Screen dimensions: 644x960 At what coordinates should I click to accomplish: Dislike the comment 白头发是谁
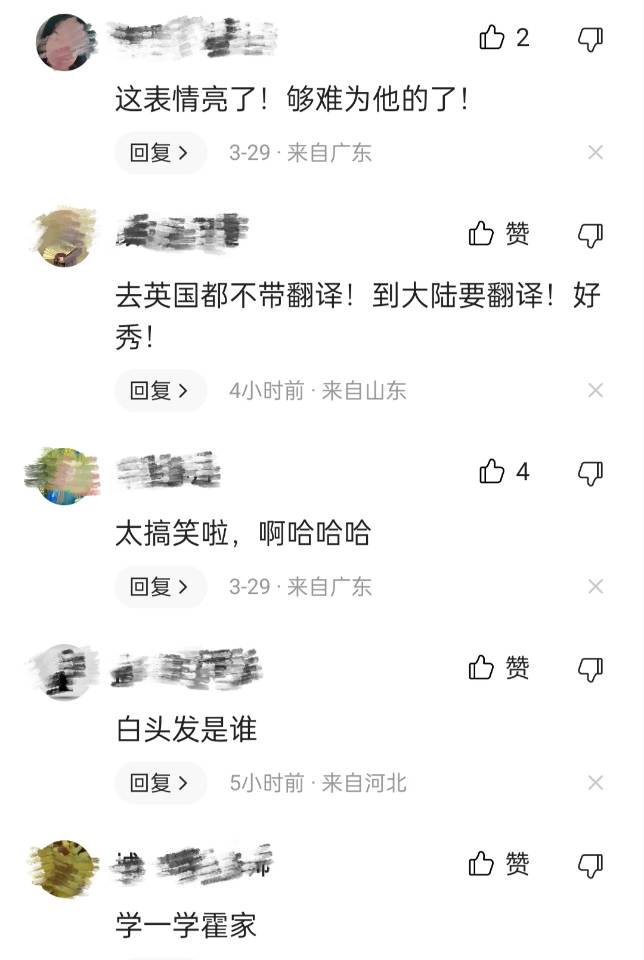pos(591,668)
